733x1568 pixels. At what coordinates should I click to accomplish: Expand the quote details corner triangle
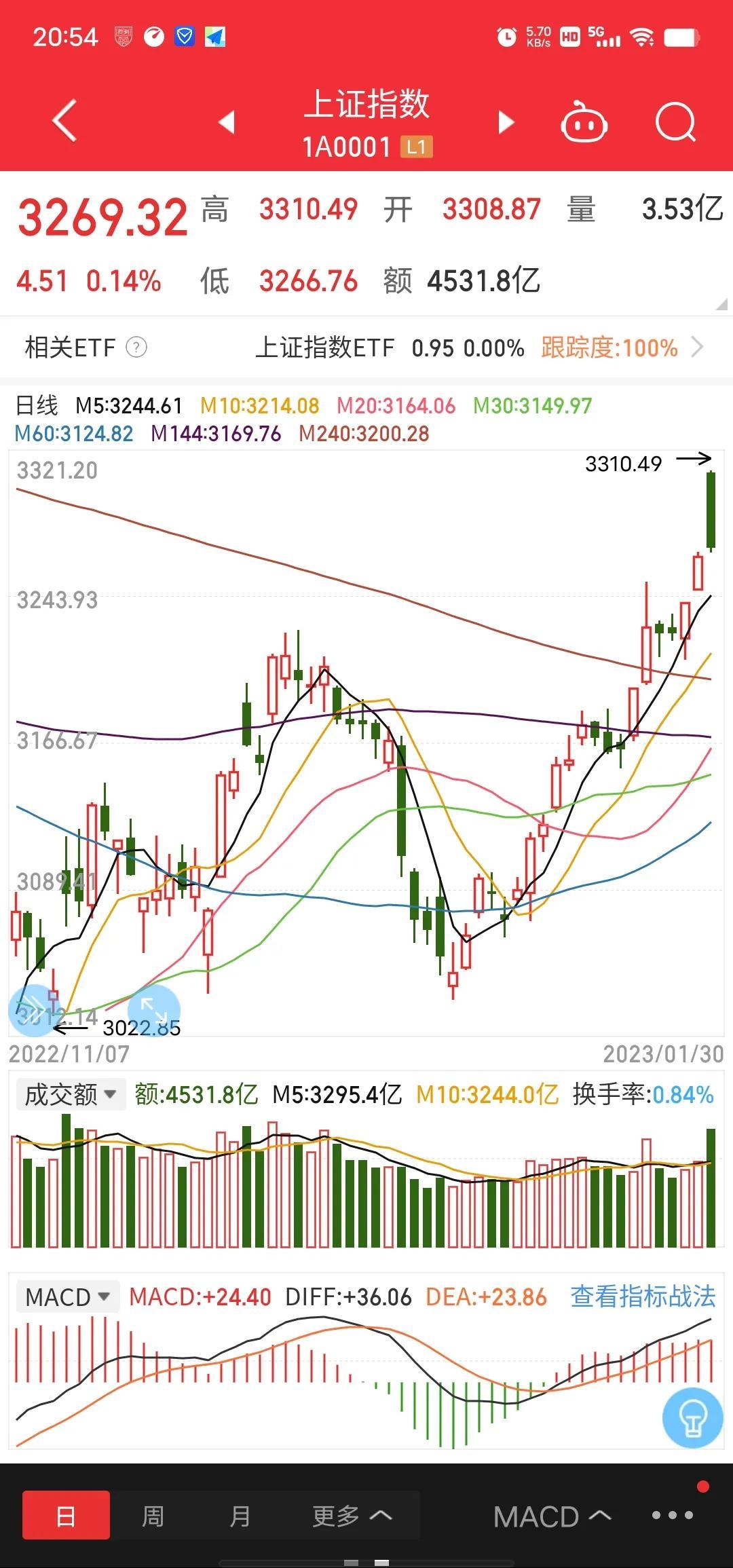tap(721, 304)
